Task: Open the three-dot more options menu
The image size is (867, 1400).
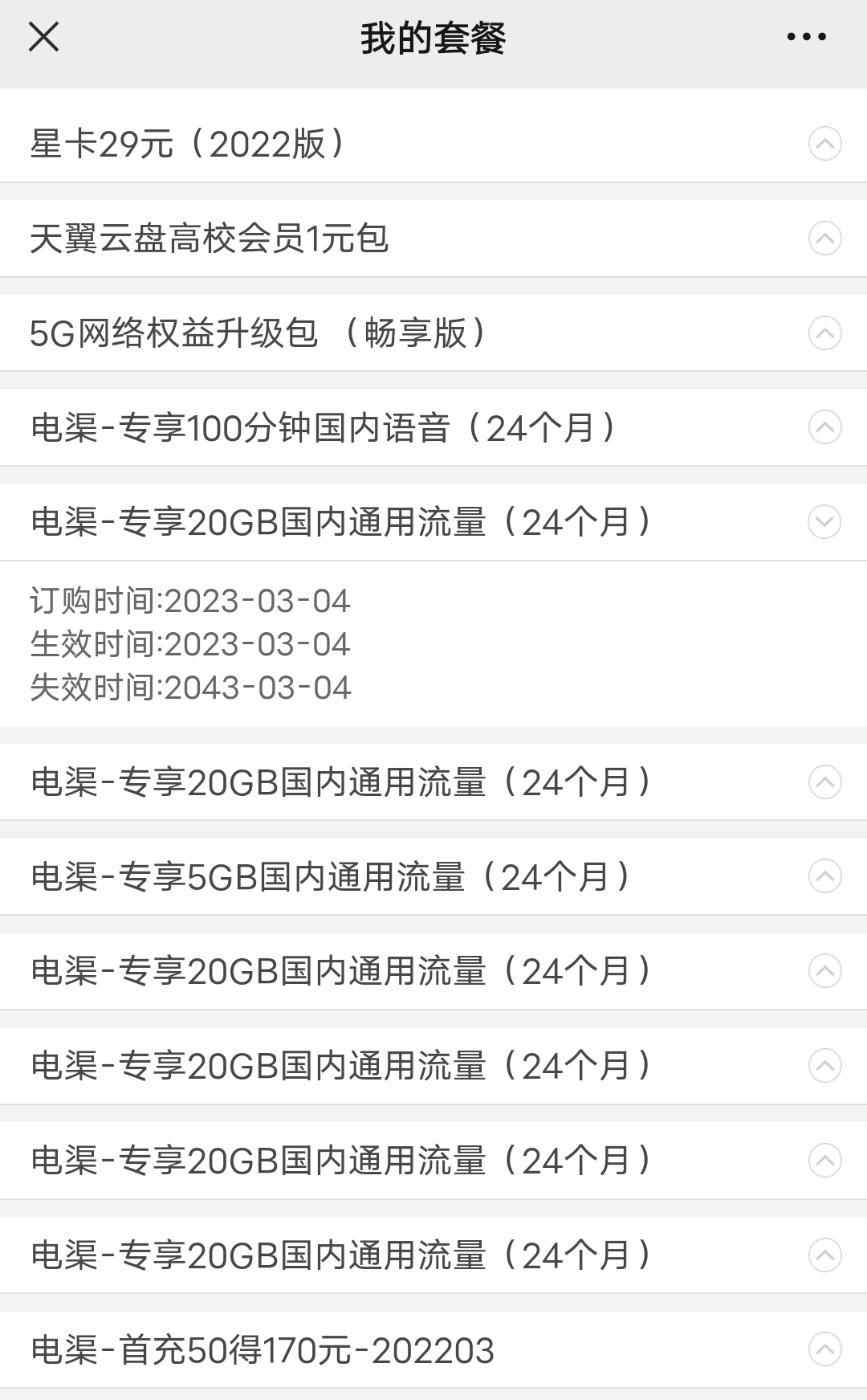Action: click(x=806, y=37)
